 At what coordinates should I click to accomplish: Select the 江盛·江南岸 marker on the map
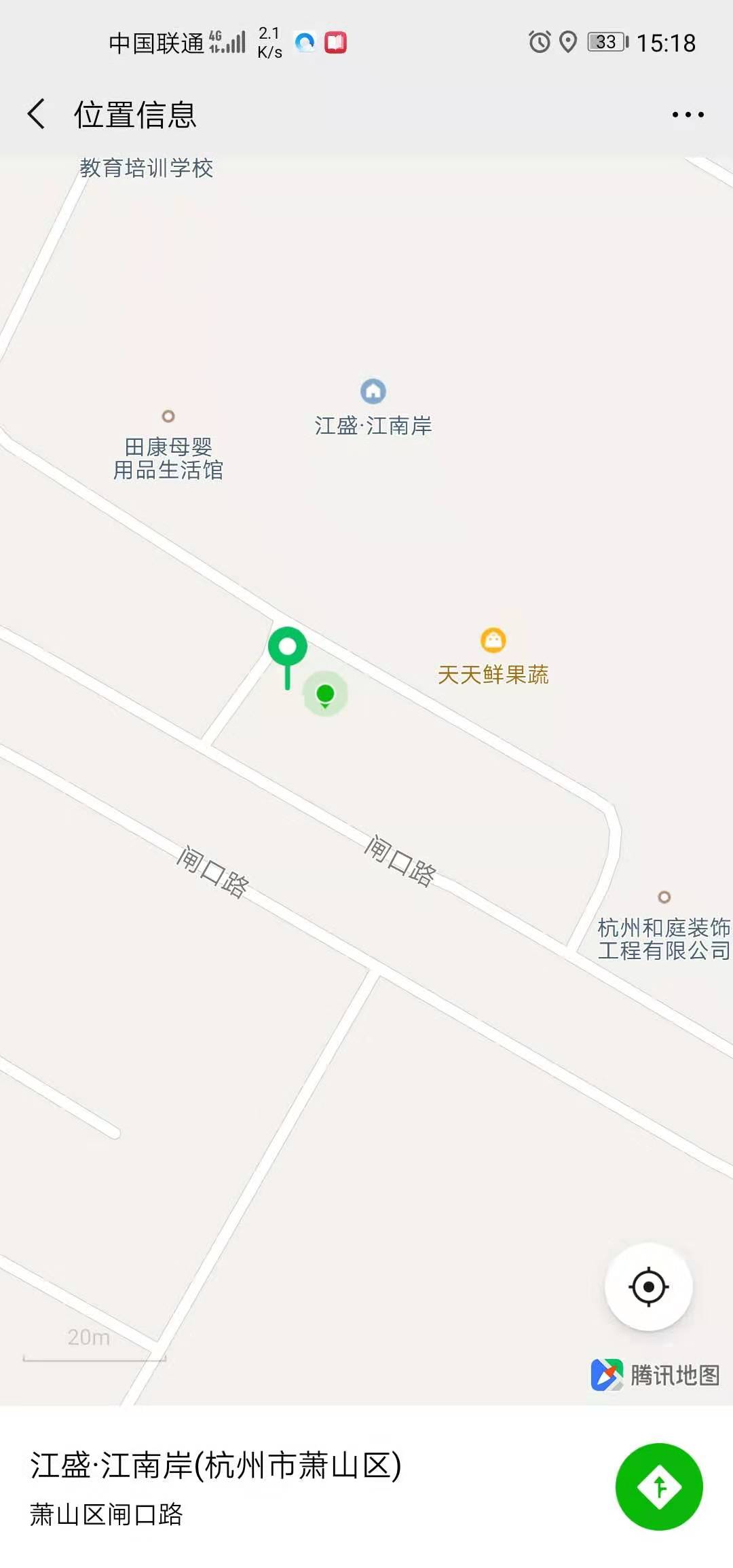tap(373, 391)
